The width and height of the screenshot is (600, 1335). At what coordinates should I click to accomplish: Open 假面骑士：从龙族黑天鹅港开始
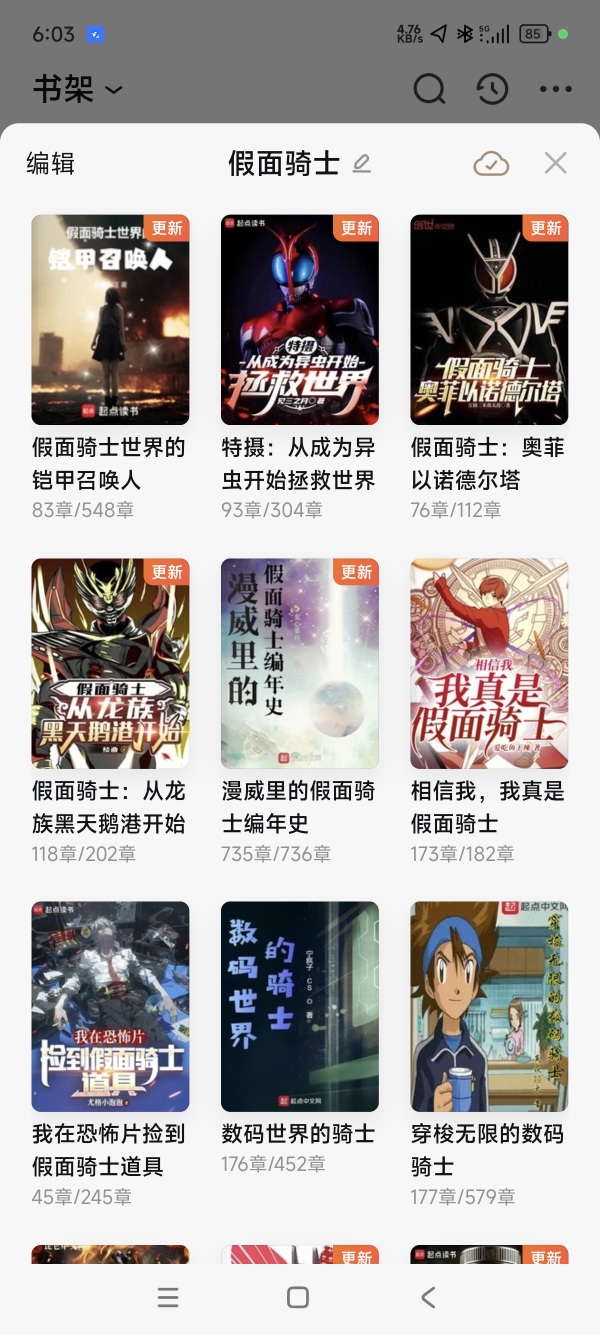click(x=110, y=663)
